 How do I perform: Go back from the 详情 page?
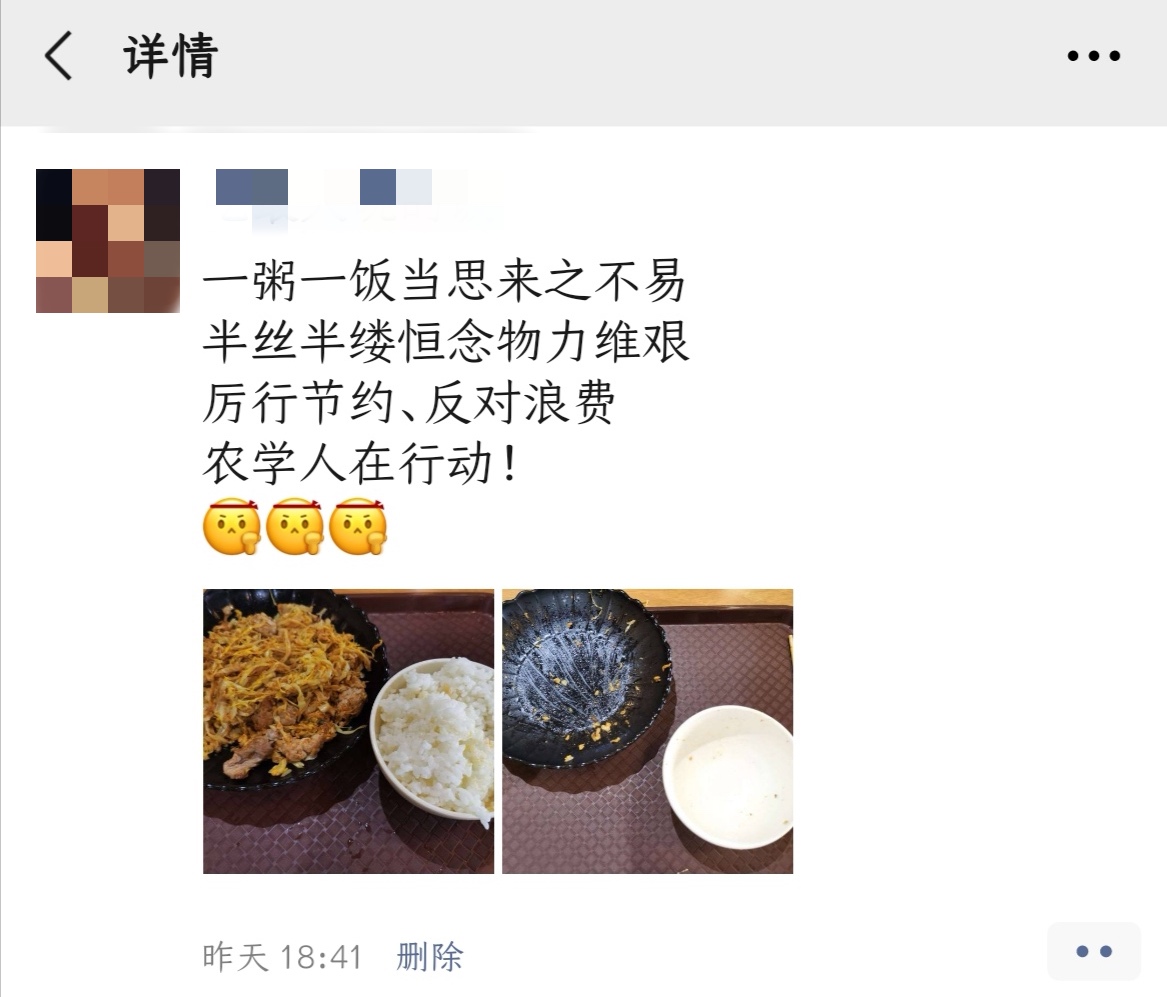point(59,56)
